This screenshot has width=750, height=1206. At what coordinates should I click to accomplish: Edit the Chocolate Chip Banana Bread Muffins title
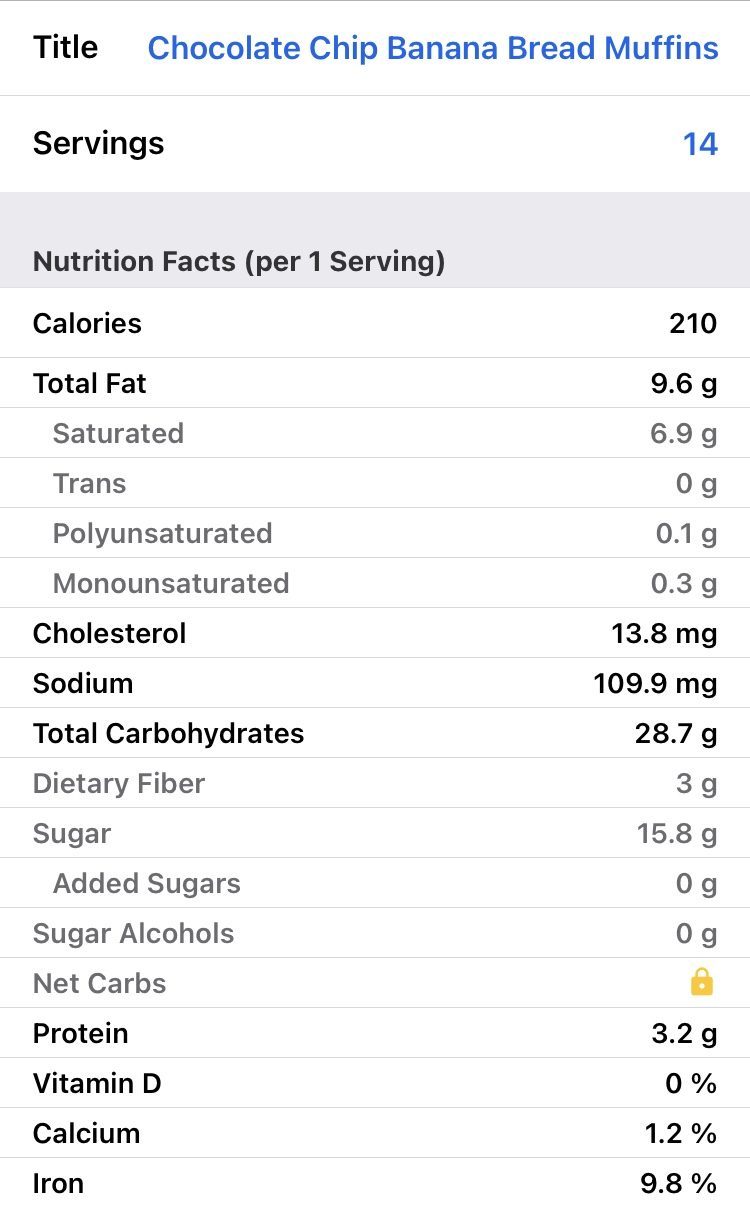(x=433, y=48)
